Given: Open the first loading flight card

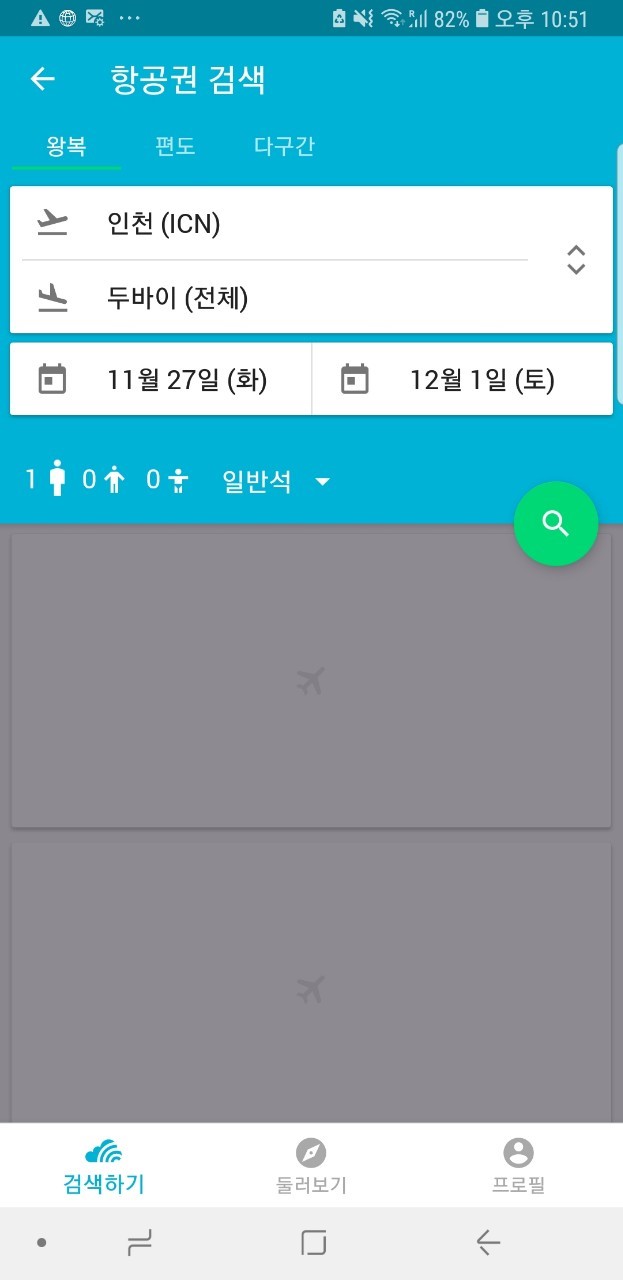Looking at the screenshot, I should pos(311,680).
